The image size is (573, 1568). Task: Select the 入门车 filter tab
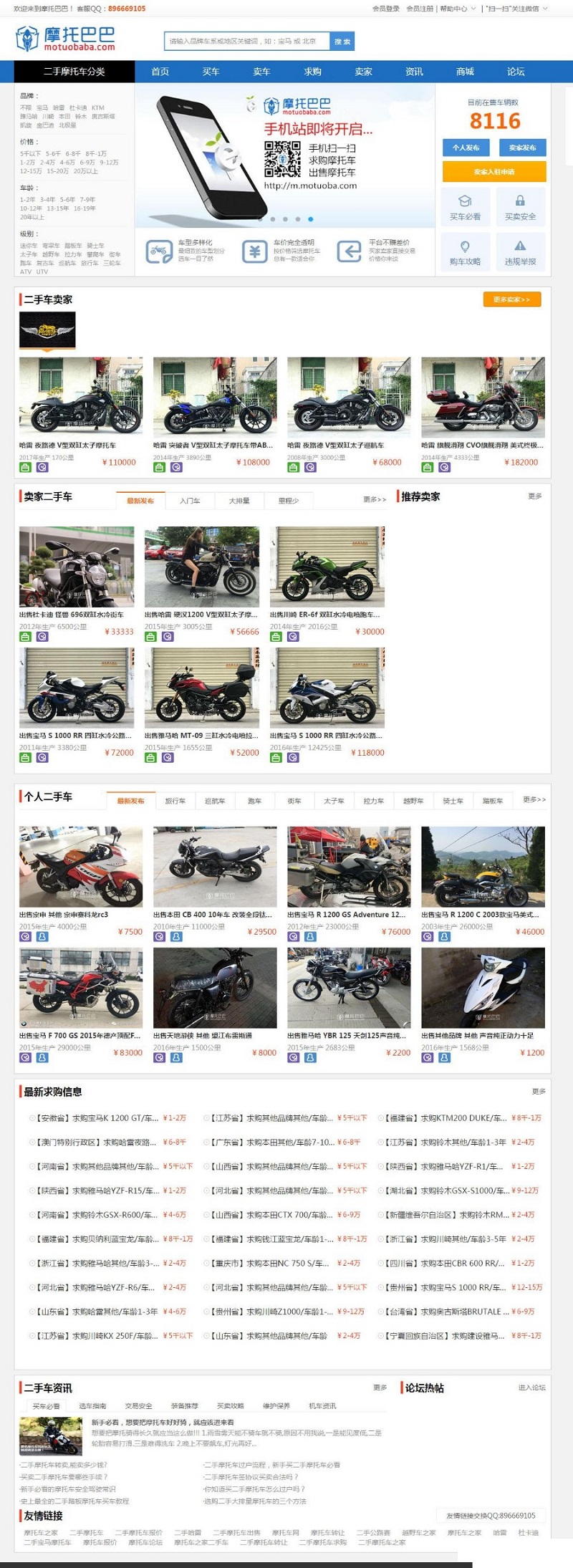point(190,501)
